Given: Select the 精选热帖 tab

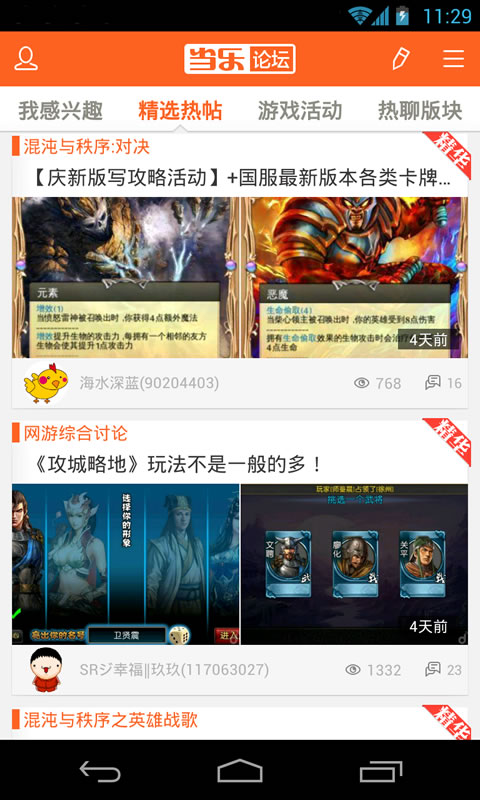Looking at the screenshot, I should coord(180,111).
